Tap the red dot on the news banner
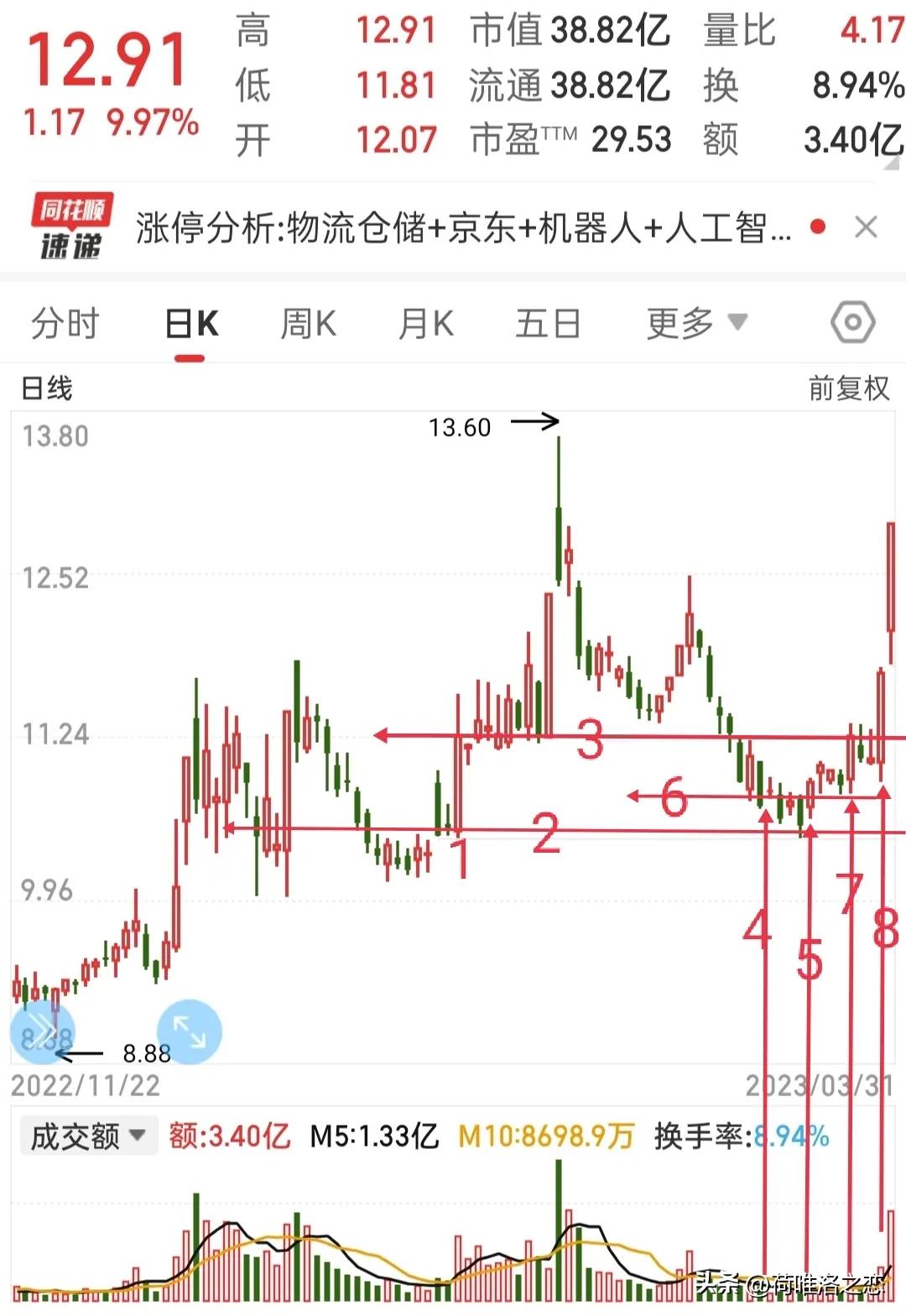 [818, 225]
